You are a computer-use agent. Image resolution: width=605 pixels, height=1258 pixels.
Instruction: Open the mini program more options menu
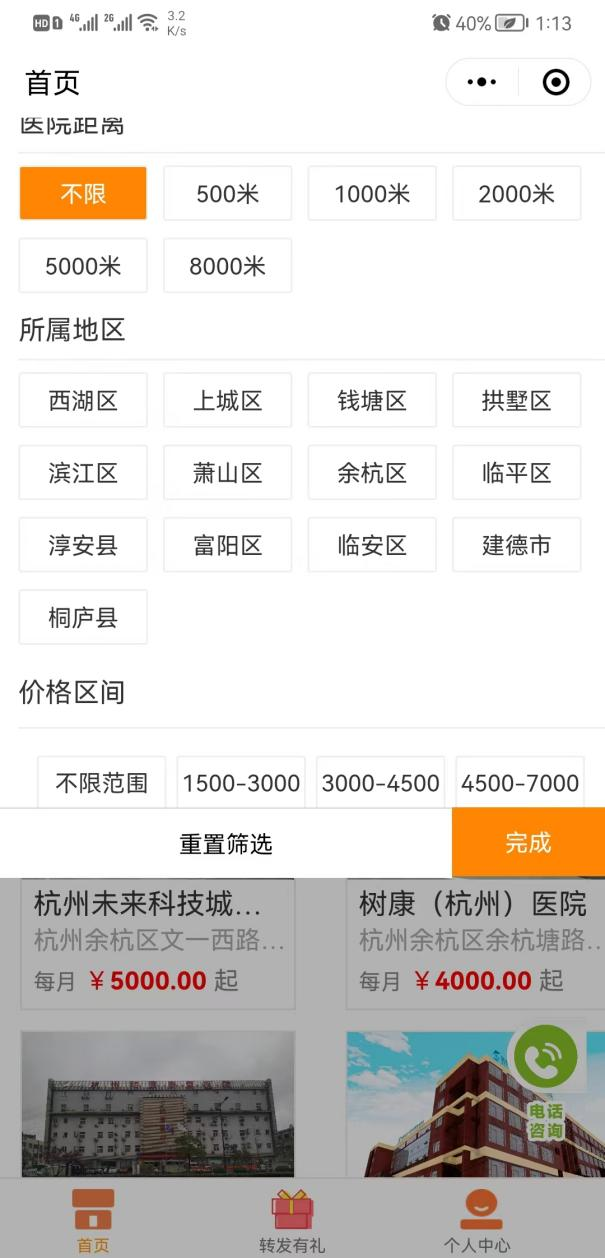tap(482, 82)
